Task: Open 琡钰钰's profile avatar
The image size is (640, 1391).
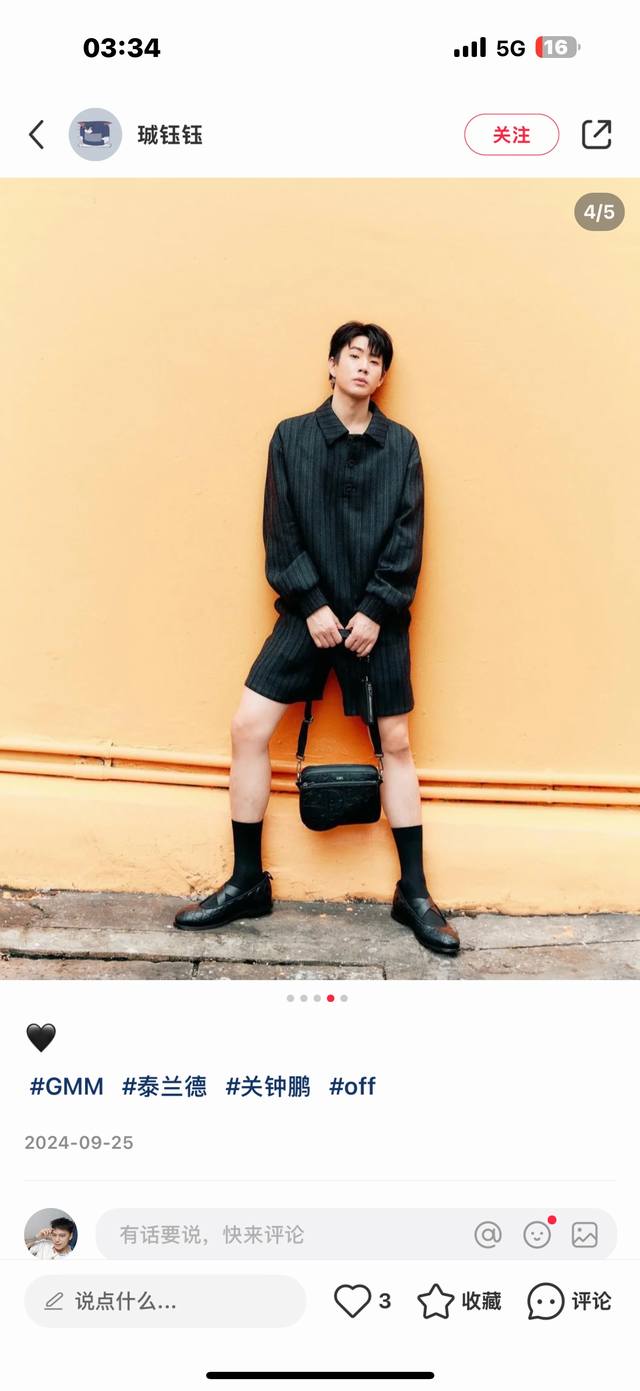Action: tap(95, 135)
